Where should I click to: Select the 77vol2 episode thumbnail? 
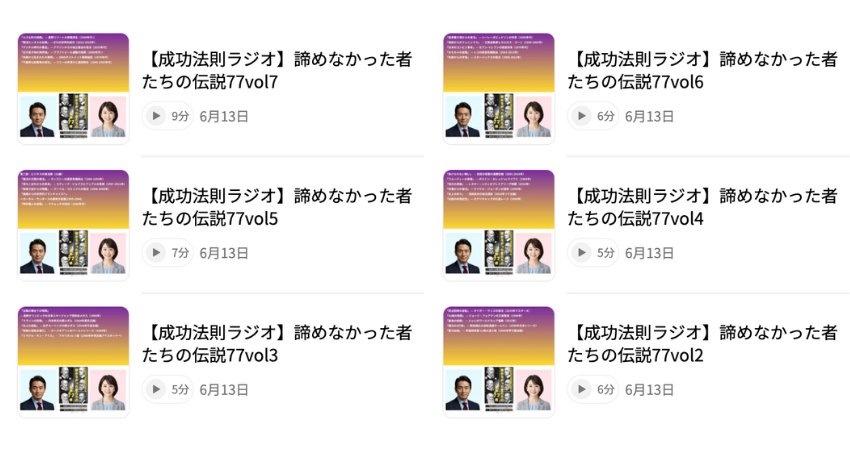tap(499, 361)
